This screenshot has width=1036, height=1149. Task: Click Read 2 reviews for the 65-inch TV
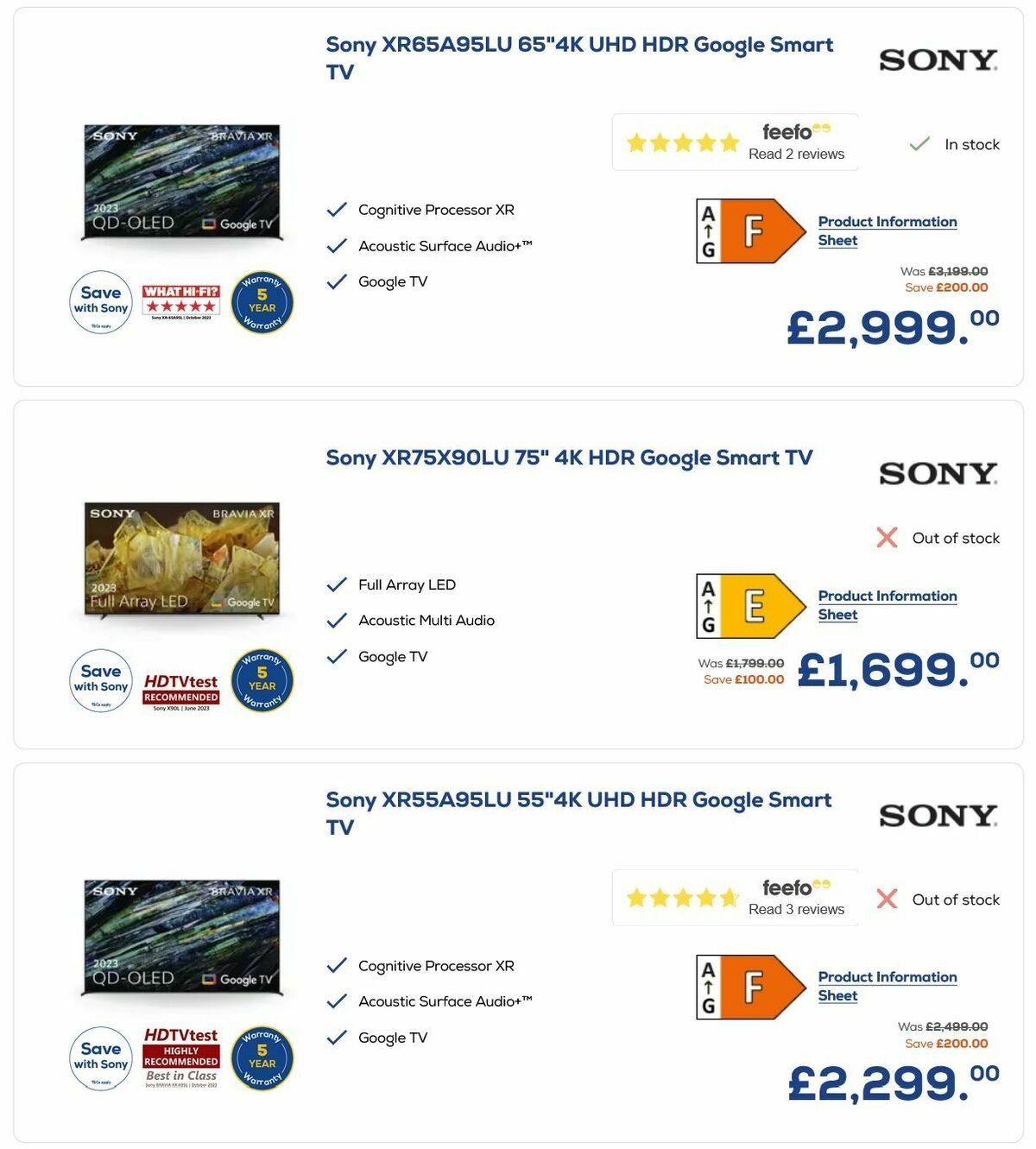(796, 155)
